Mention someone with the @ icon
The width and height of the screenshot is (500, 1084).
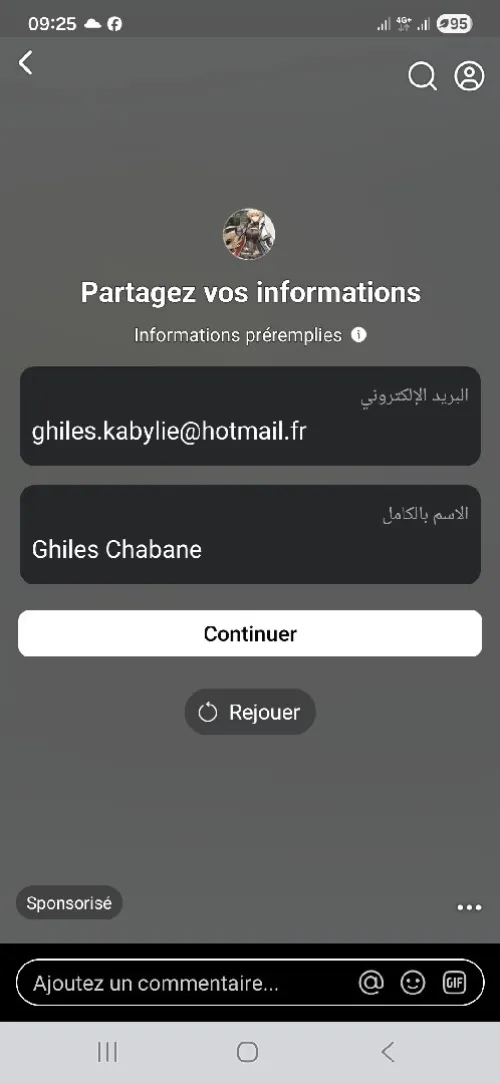point(371,982)
